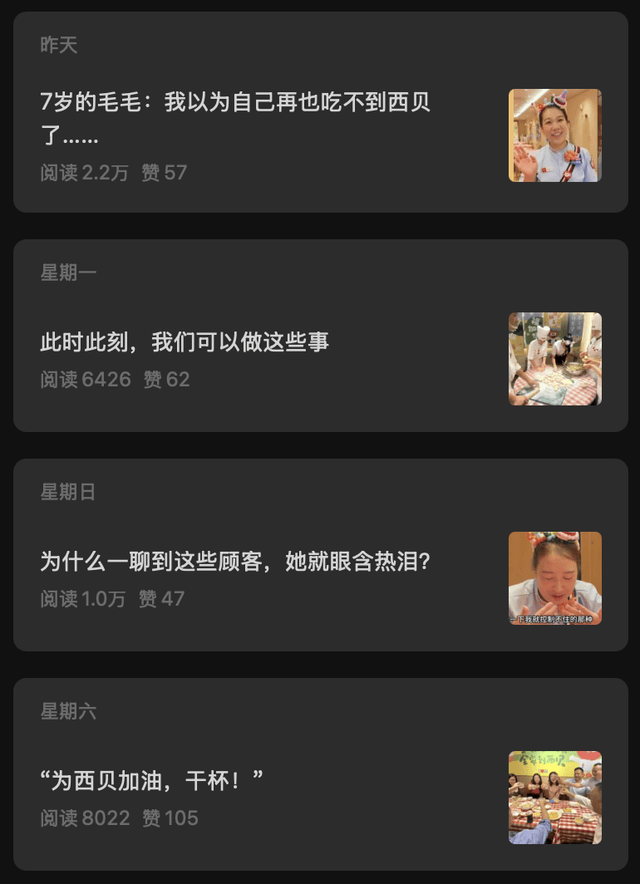Open the “为西贝加油，干杯！” article
This screenshot has height=884, width=640.
[152, 781]
